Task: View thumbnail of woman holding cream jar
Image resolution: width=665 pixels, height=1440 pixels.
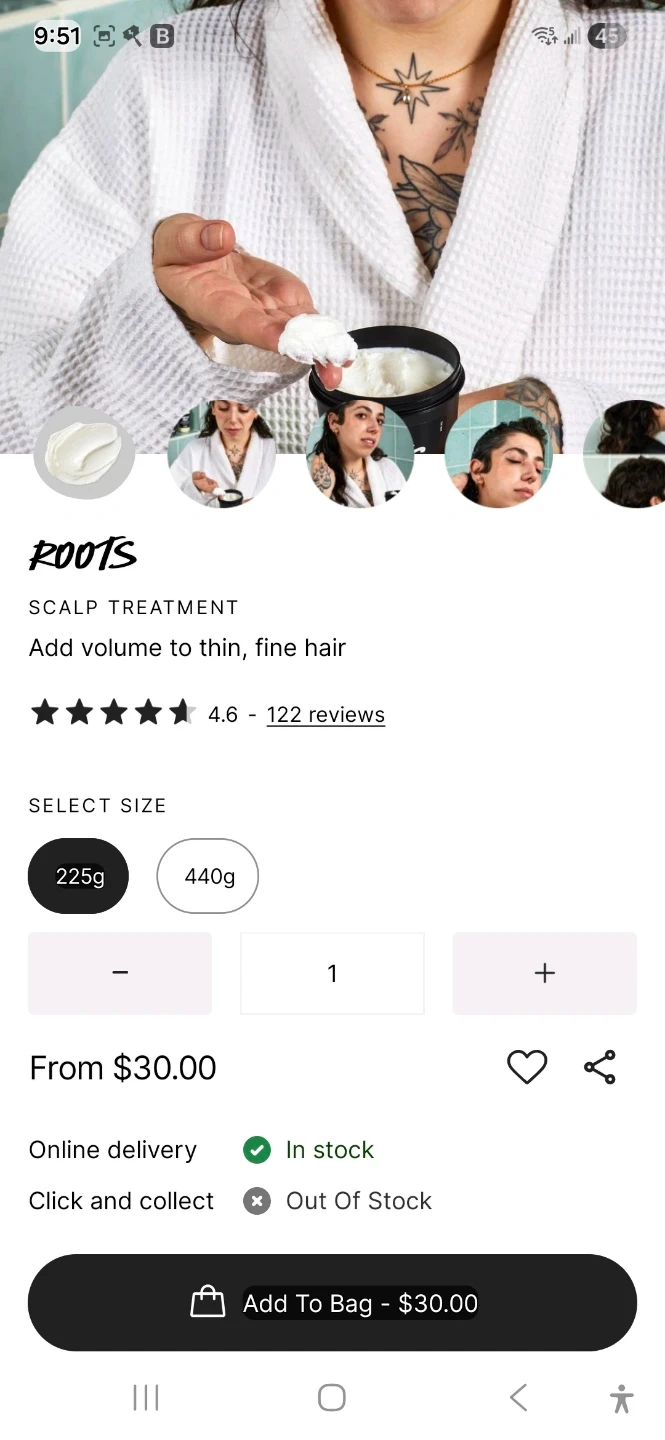Action: tap(222, 455)
